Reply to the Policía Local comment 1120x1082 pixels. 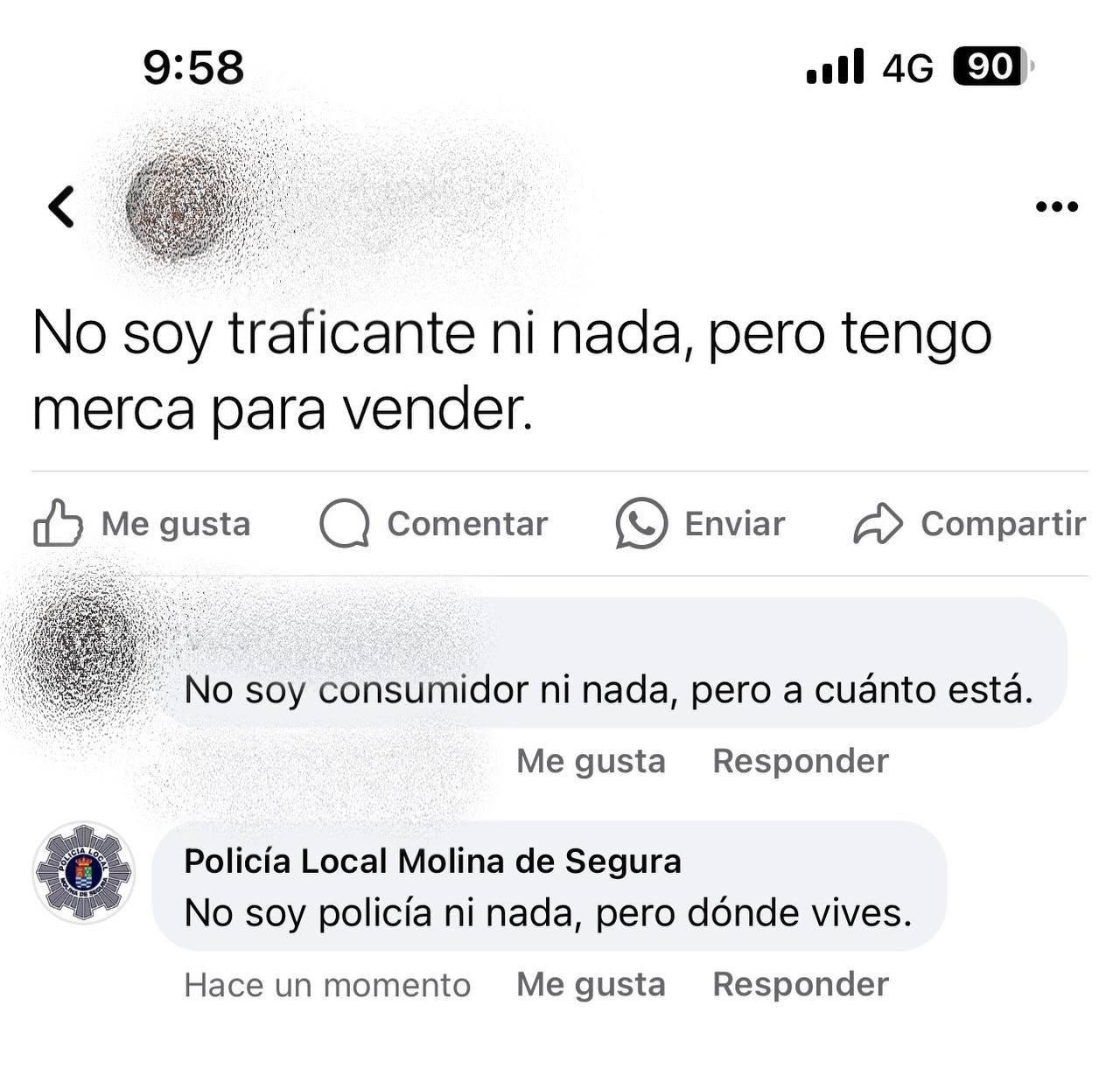pos(801,985)
